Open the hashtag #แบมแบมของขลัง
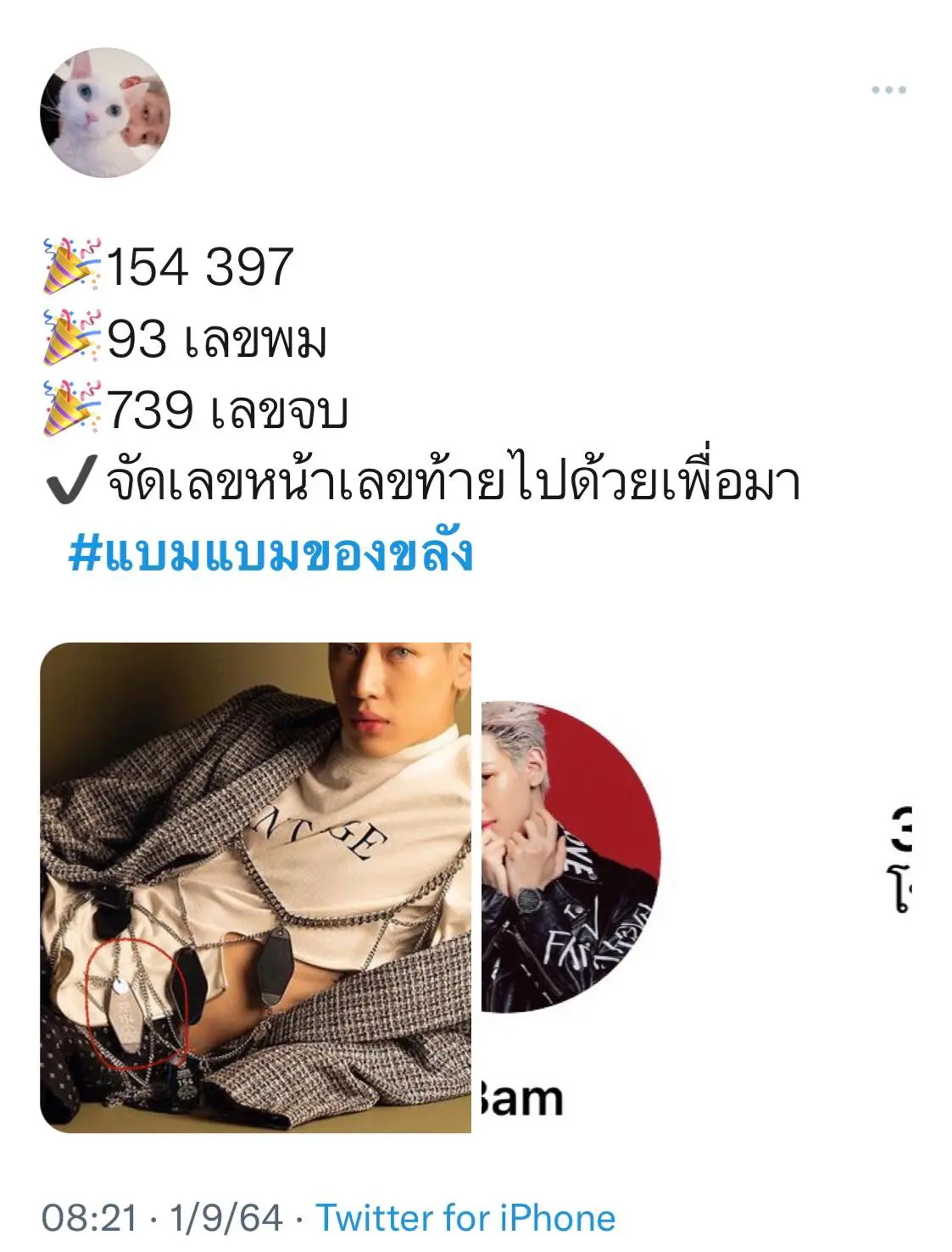952x1252 pixels. coord(270,554)
